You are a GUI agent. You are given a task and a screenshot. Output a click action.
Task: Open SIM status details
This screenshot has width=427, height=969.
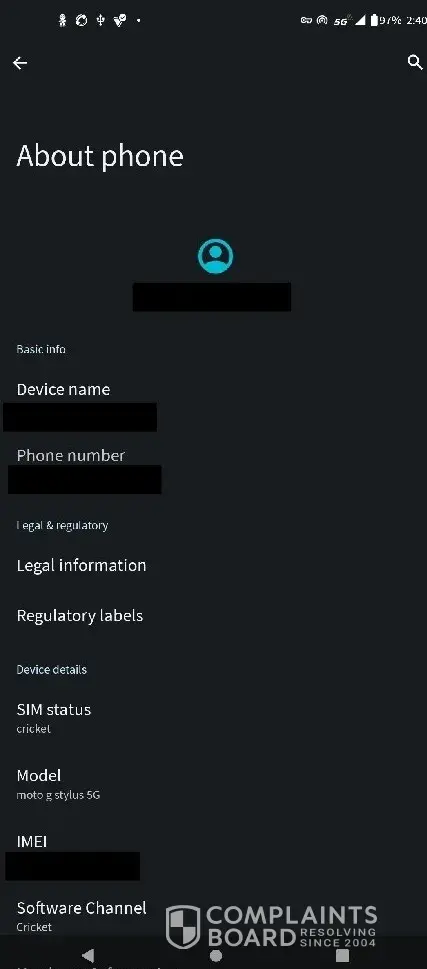(x=213, y=717)
